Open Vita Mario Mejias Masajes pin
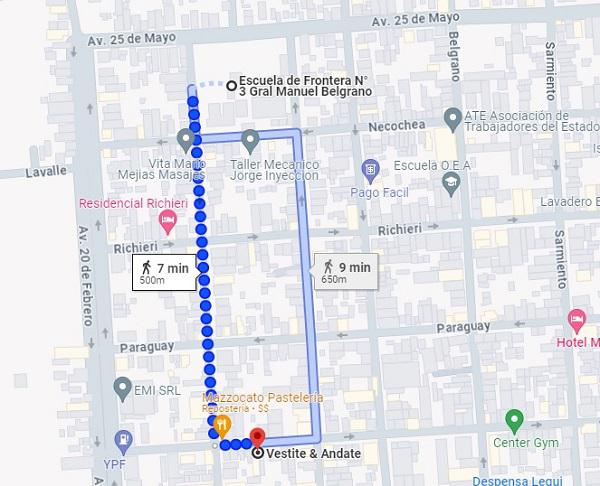 tap(186, 139)
